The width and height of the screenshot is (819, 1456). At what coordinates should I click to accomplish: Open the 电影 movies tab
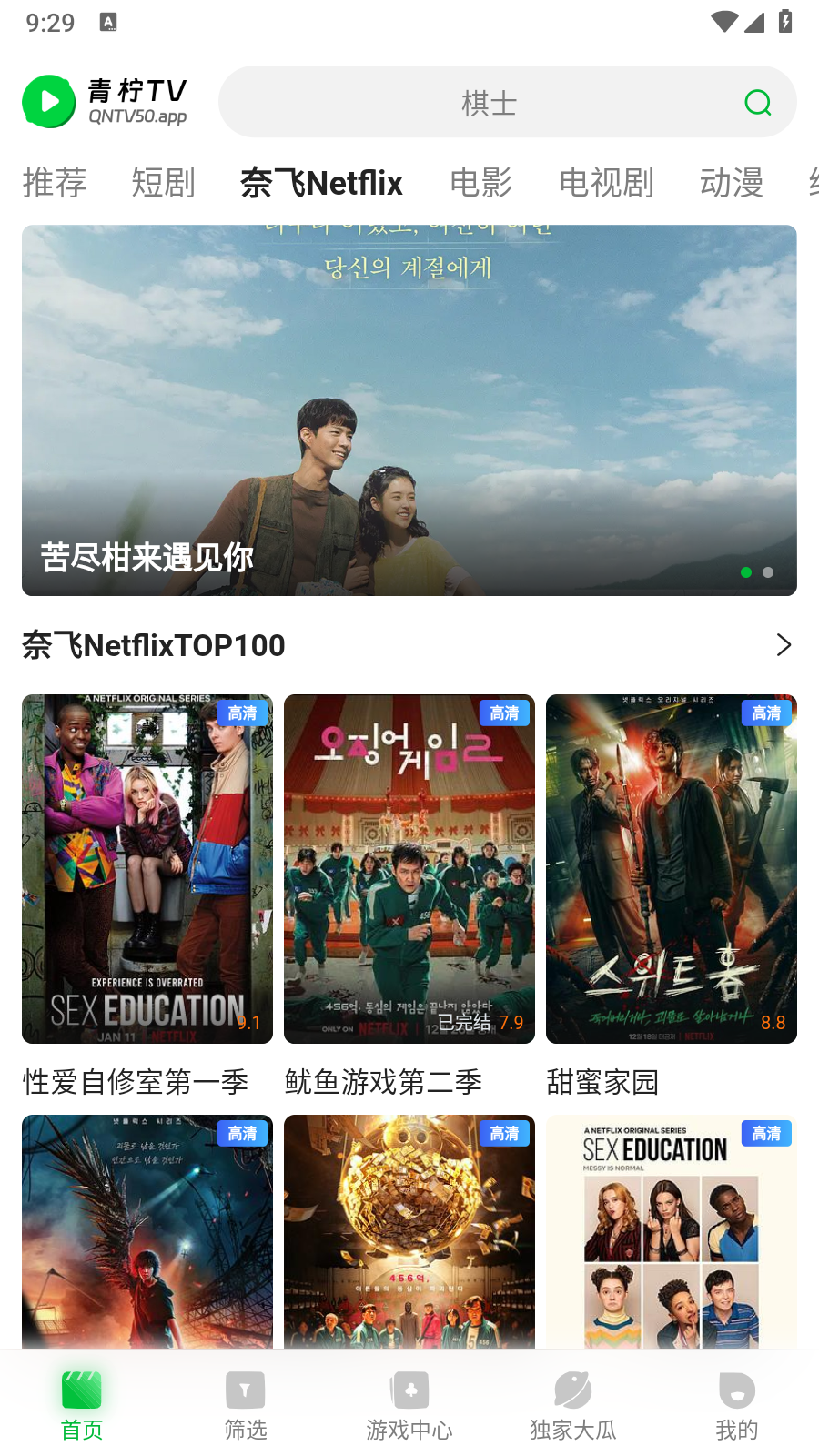pos(480,183)
